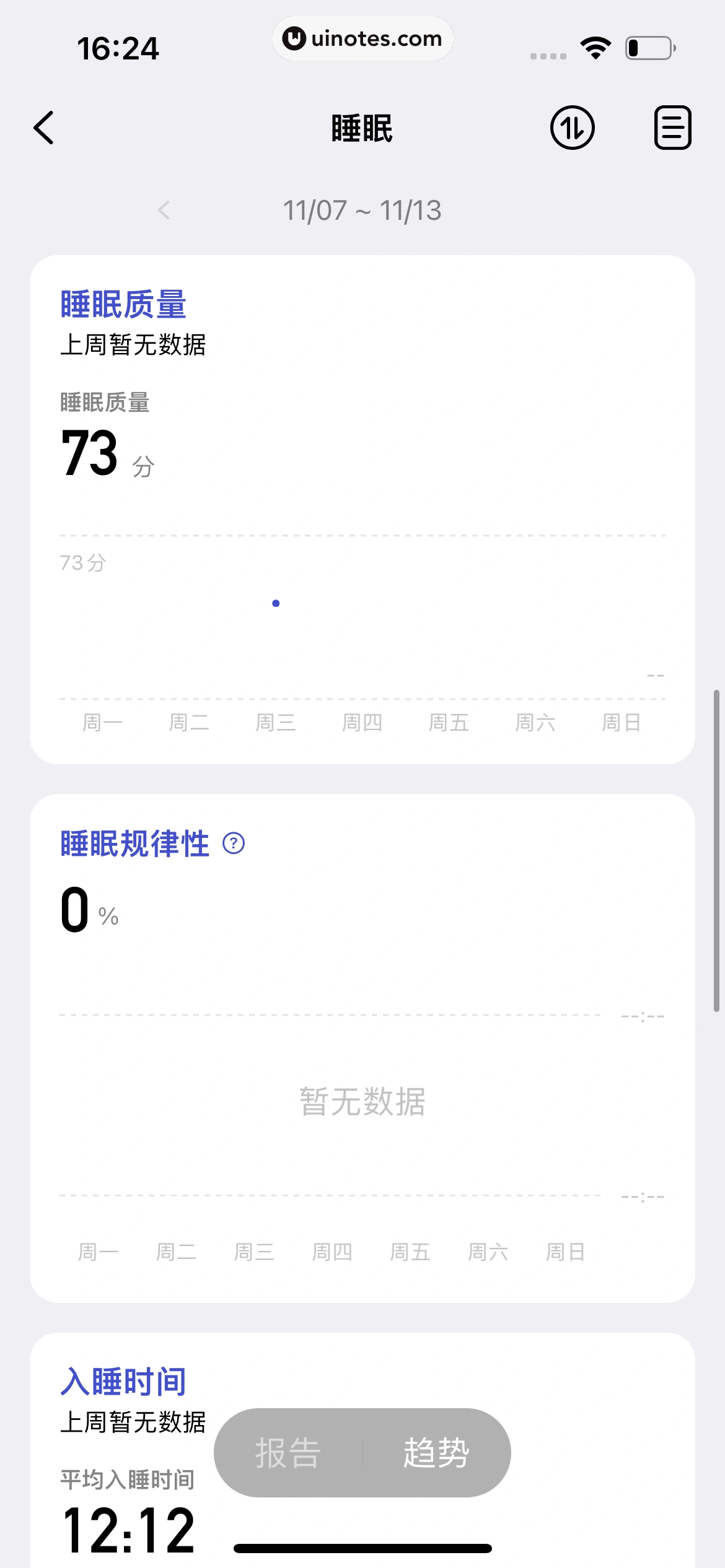Open the 睡眠质量 section title
This screenshot has width=725, height=1568.
(x=123, y=303)
